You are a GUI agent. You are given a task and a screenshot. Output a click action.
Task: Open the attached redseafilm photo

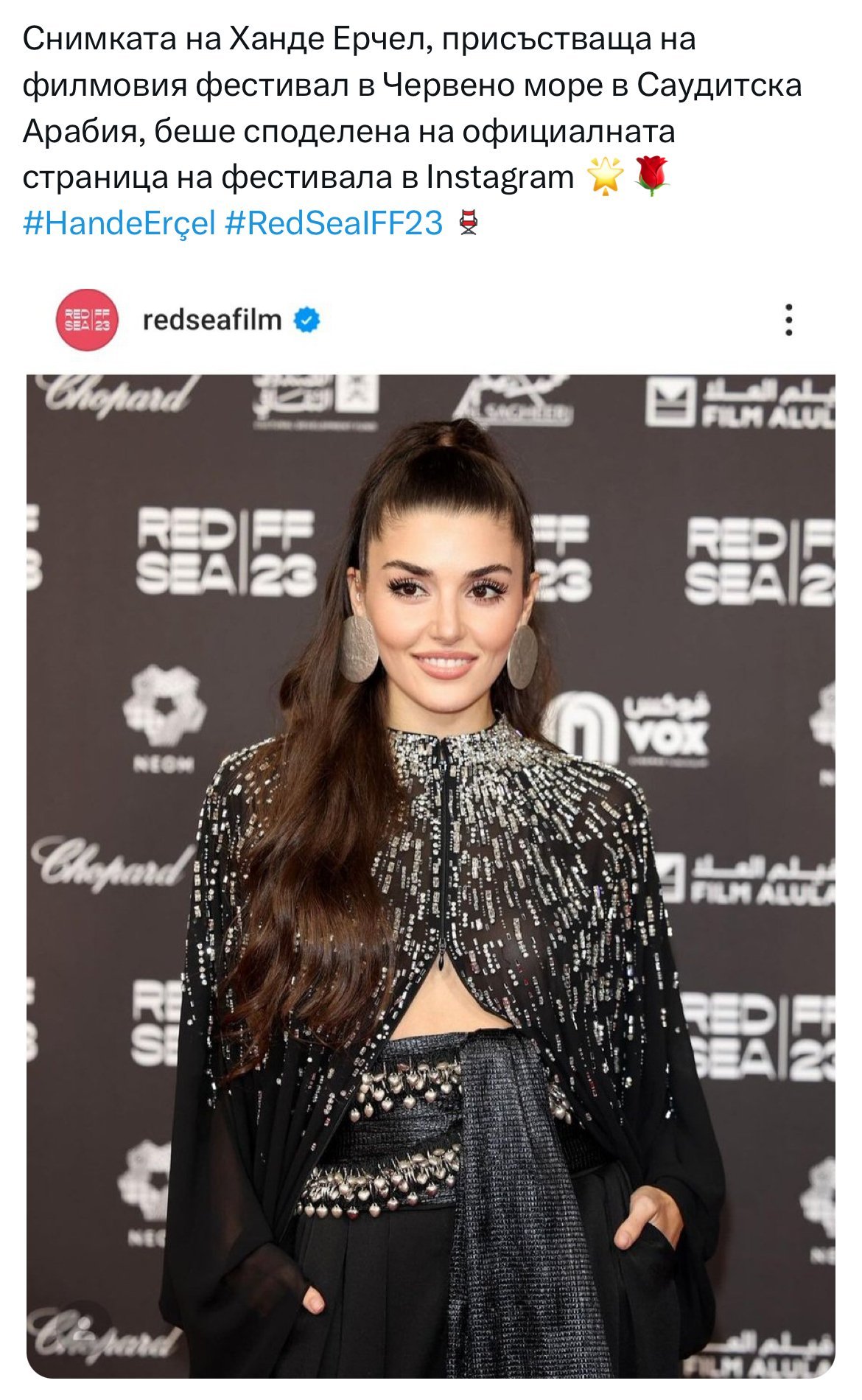pyautogui.click(x=431, y=869)
